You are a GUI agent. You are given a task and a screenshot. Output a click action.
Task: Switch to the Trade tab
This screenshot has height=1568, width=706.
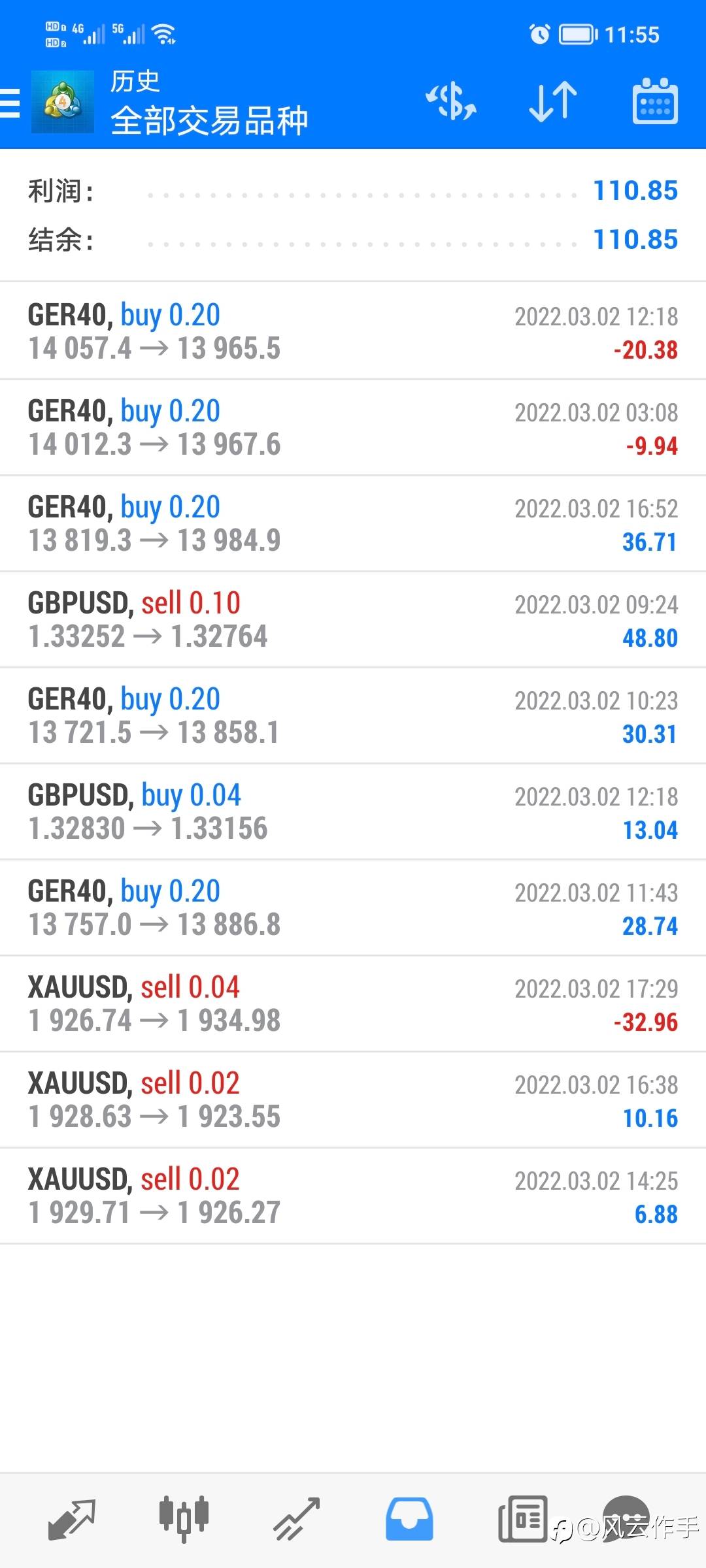coord(296,1520)
